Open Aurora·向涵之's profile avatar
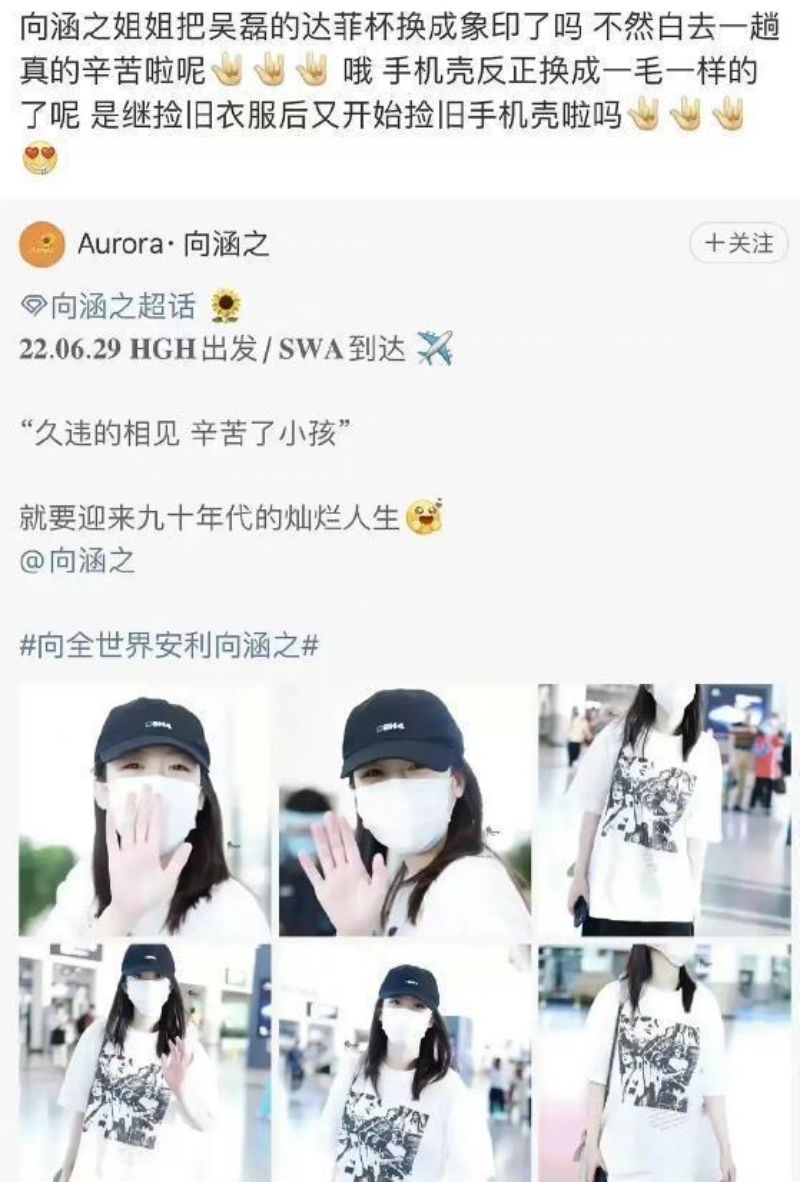Viewport: 800px width, 1182px height. click(x=43, y=244)
